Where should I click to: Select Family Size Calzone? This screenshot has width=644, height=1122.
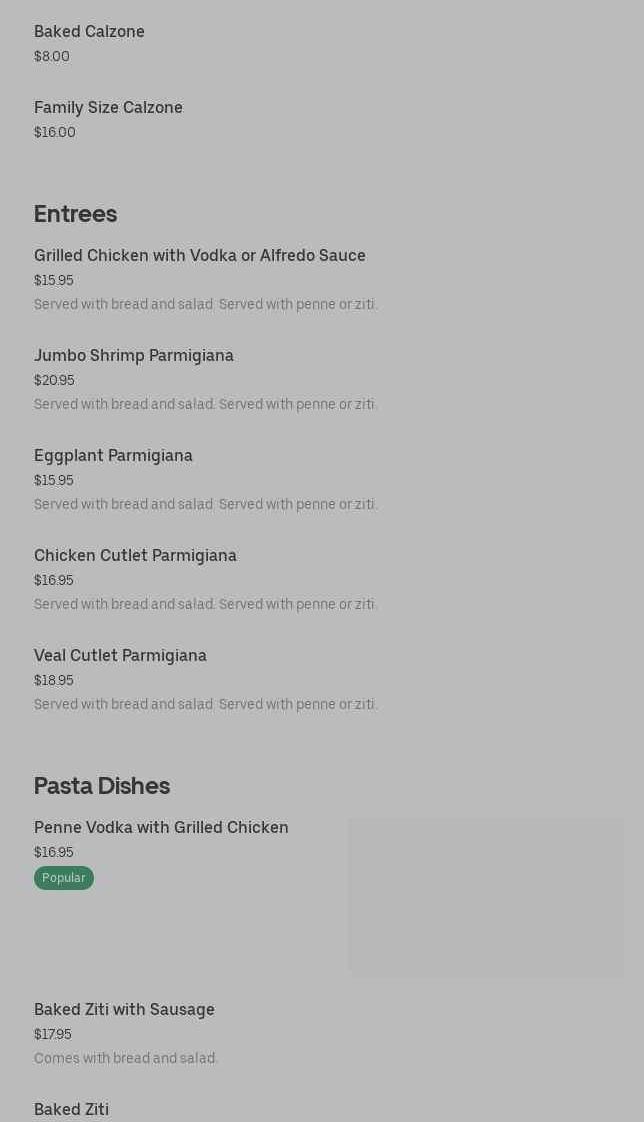[x=108, y=108]
